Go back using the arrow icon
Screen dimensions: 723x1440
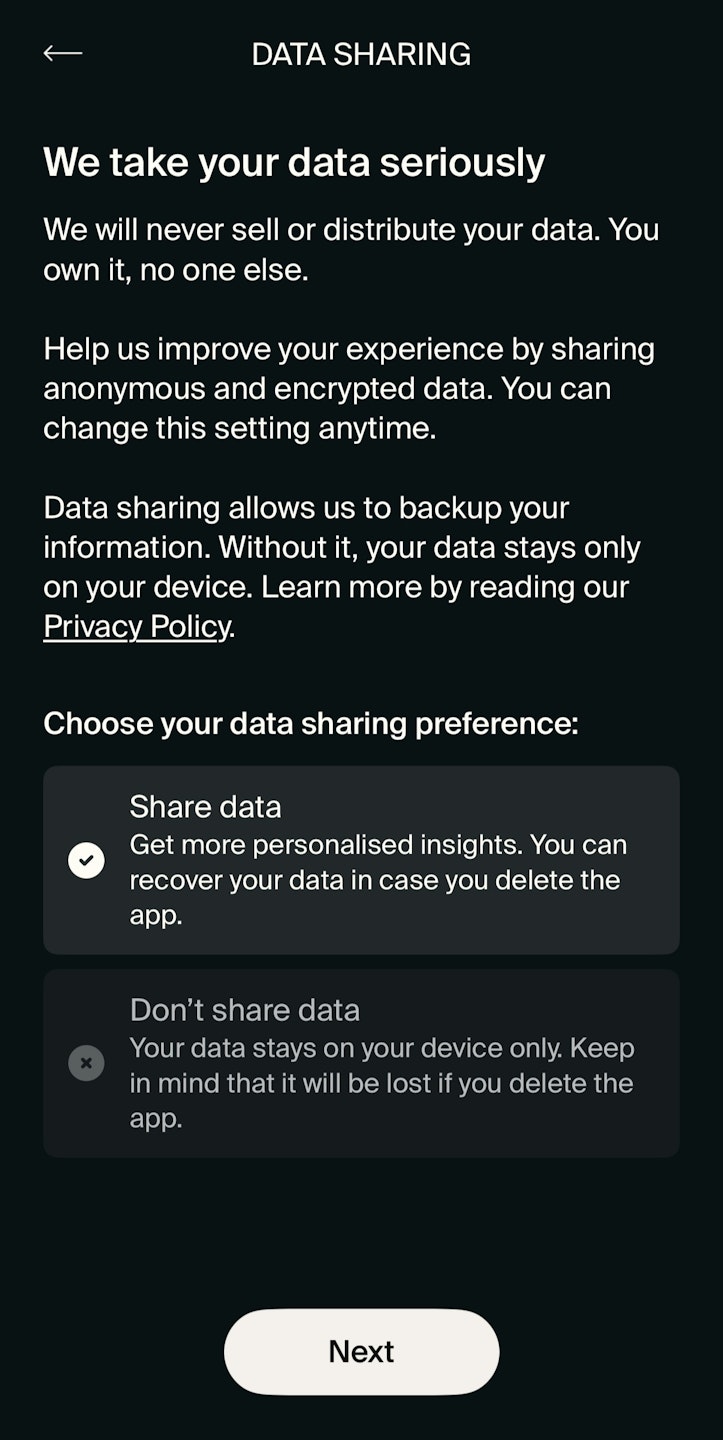pos(62,54)
